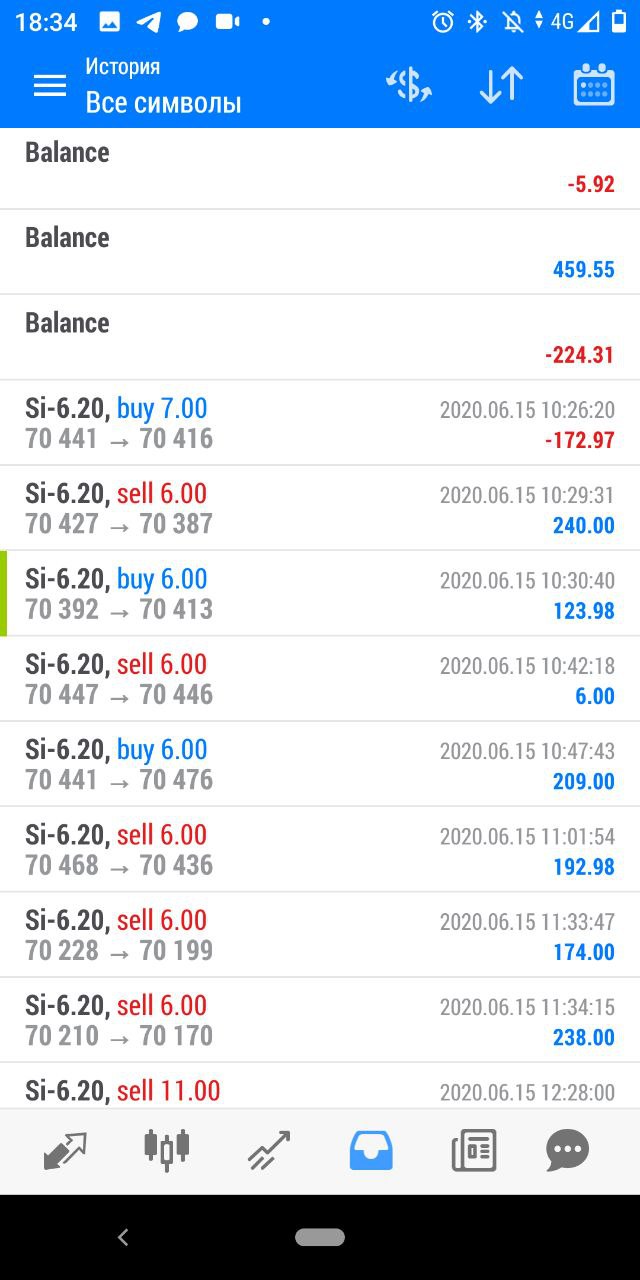This screenshot has width=640, height=1280.
Task: Open the Messages chat tab
Action: (x=568, y=1151)
